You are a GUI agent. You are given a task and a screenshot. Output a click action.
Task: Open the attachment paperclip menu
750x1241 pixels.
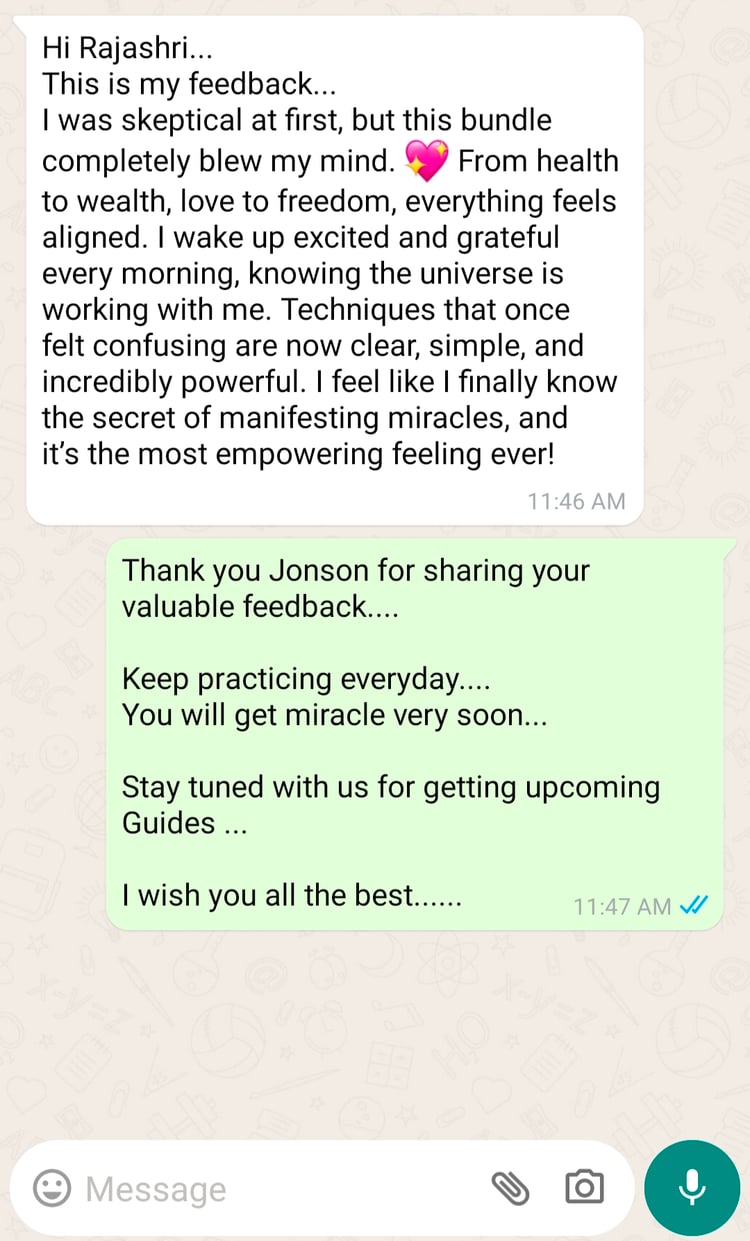click(510, 1188)
